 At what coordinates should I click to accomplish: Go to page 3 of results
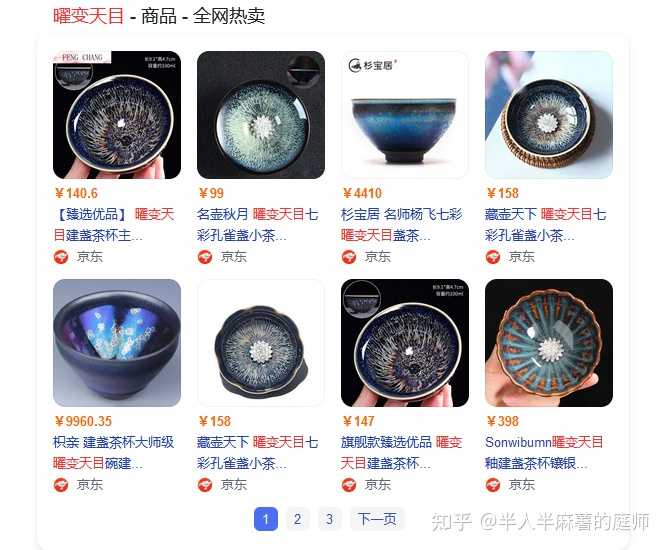(328, 519)
